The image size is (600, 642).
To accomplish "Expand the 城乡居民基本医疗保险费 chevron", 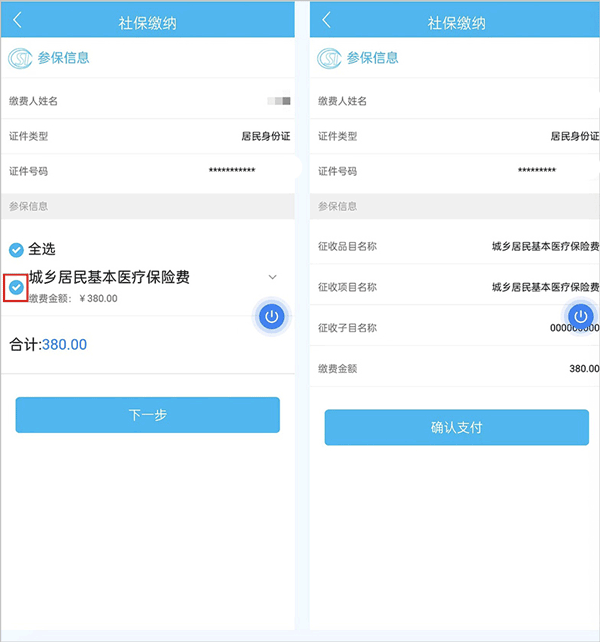I will (272, 277).
